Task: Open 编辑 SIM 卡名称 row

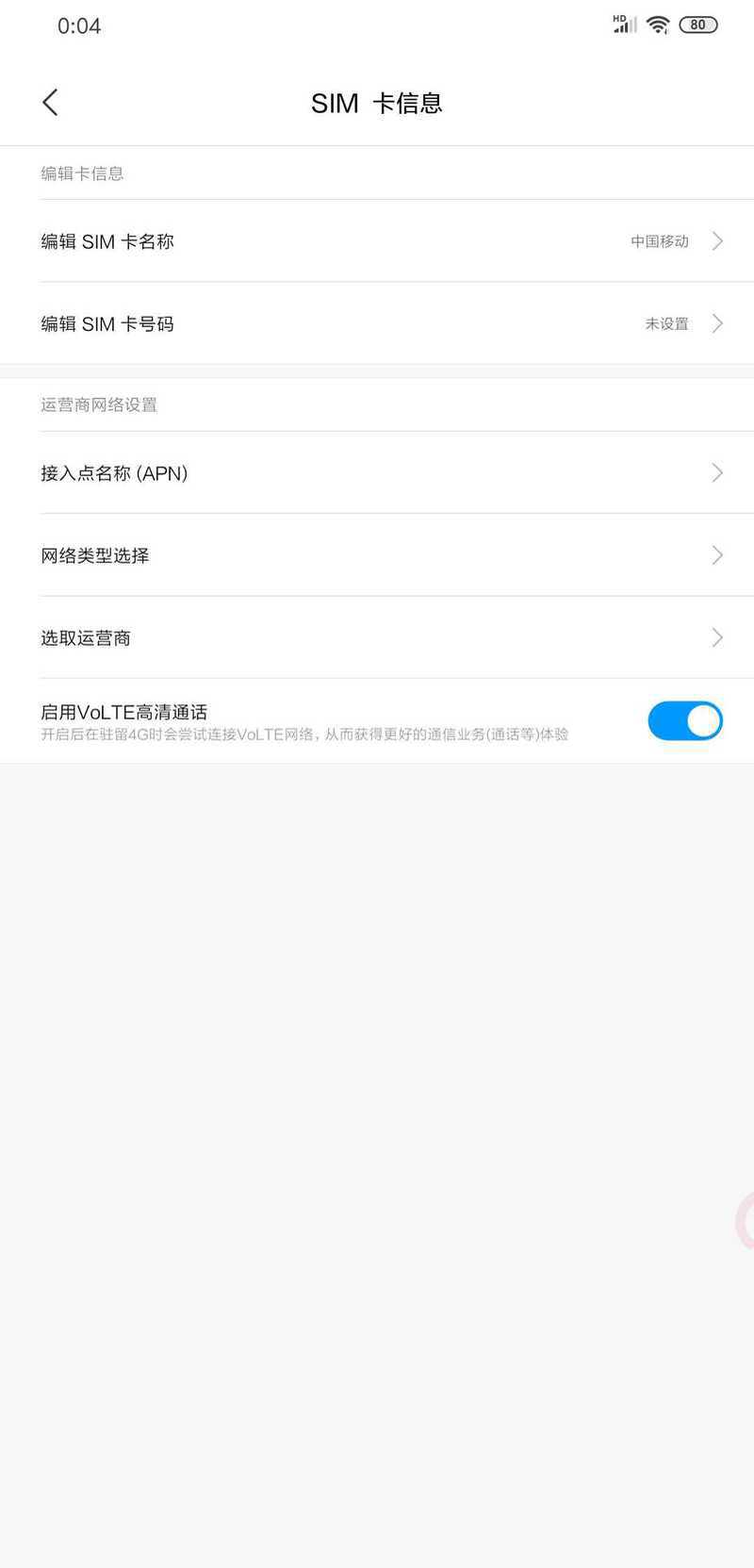Action: (377, 240)
